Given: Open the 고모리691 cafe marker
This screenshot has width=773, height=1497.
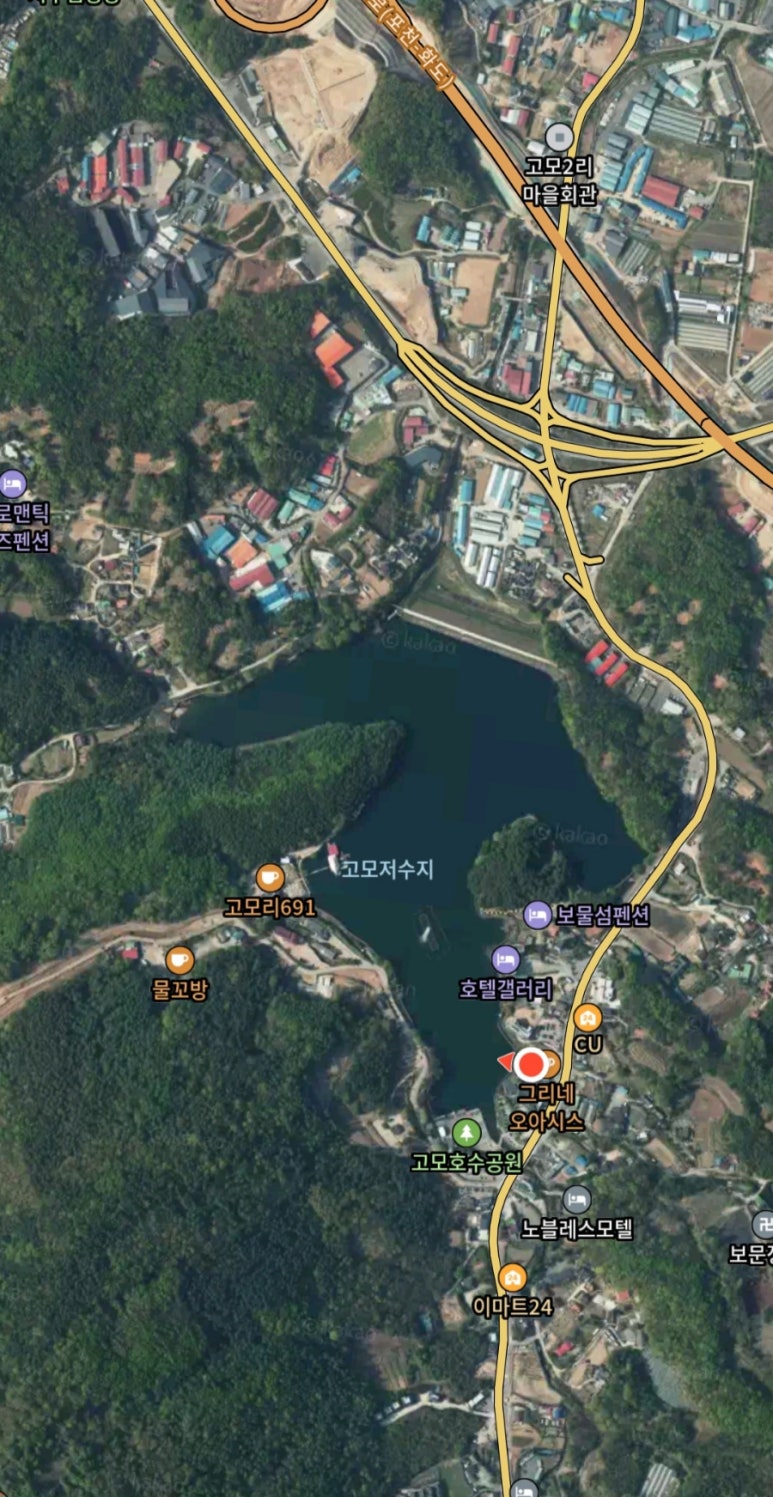Looking at the screenshot, I should click(x=269, y=878).
